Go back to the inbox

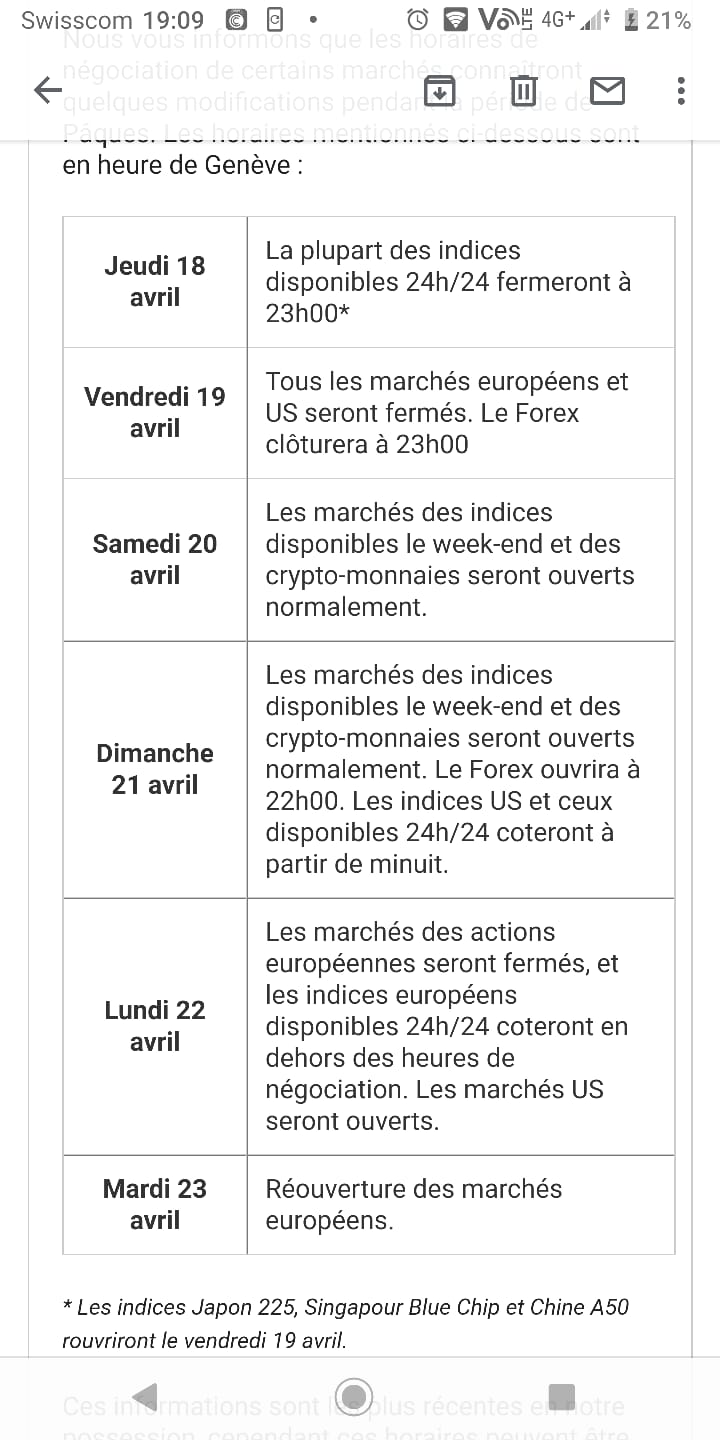(x=48, y=91)
